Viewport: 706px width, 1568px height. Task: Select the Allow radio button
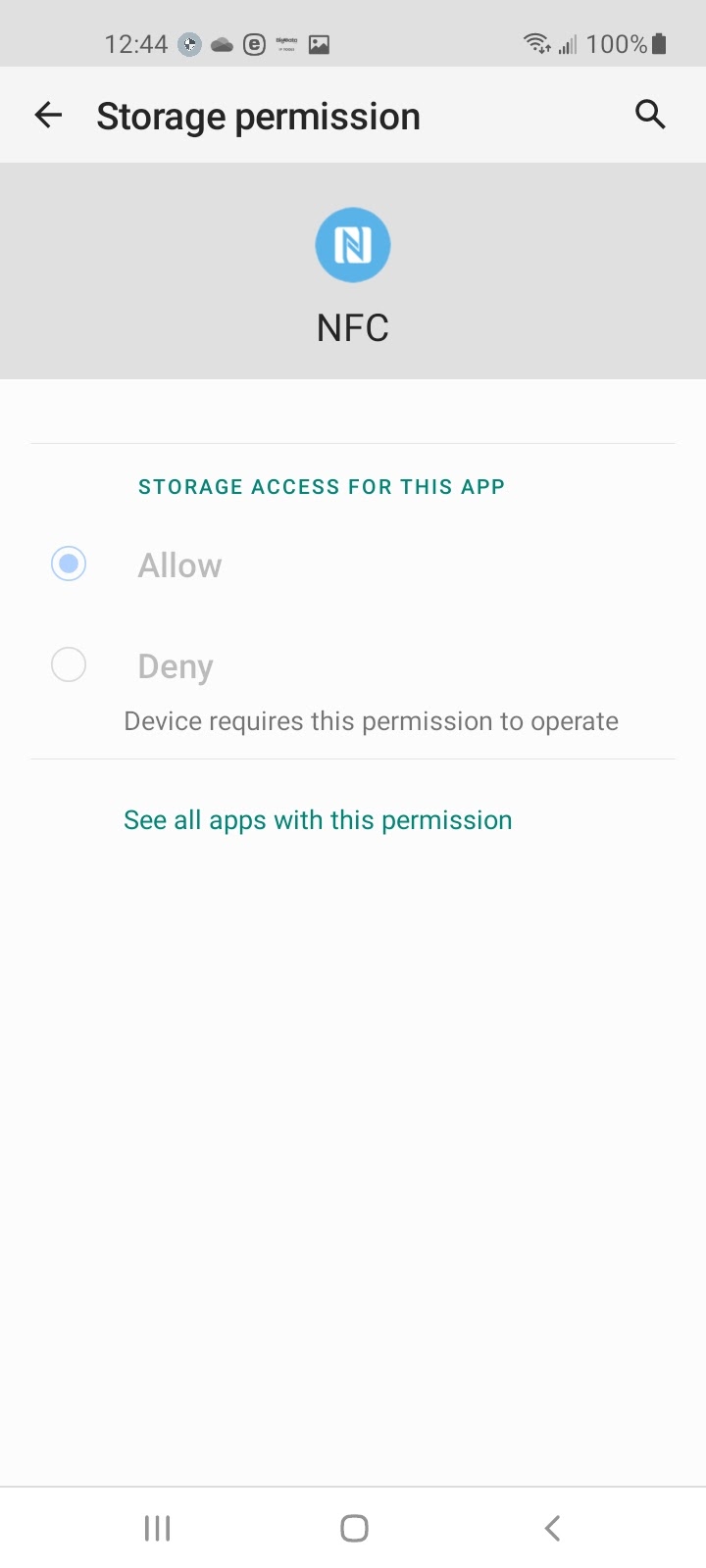(69, 564)
